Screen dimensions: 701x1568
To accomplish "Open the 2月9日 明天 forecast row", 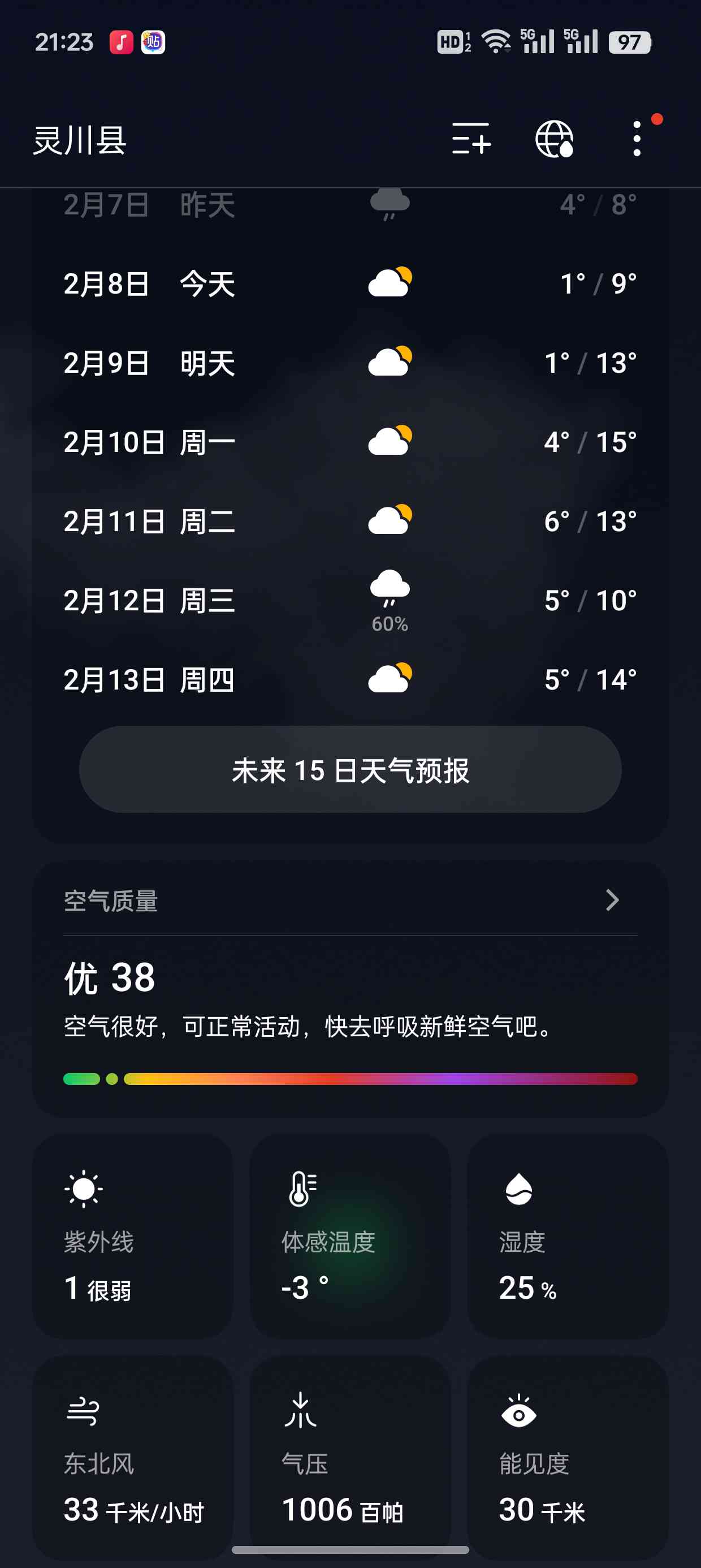I will click(x=350, y=363).
